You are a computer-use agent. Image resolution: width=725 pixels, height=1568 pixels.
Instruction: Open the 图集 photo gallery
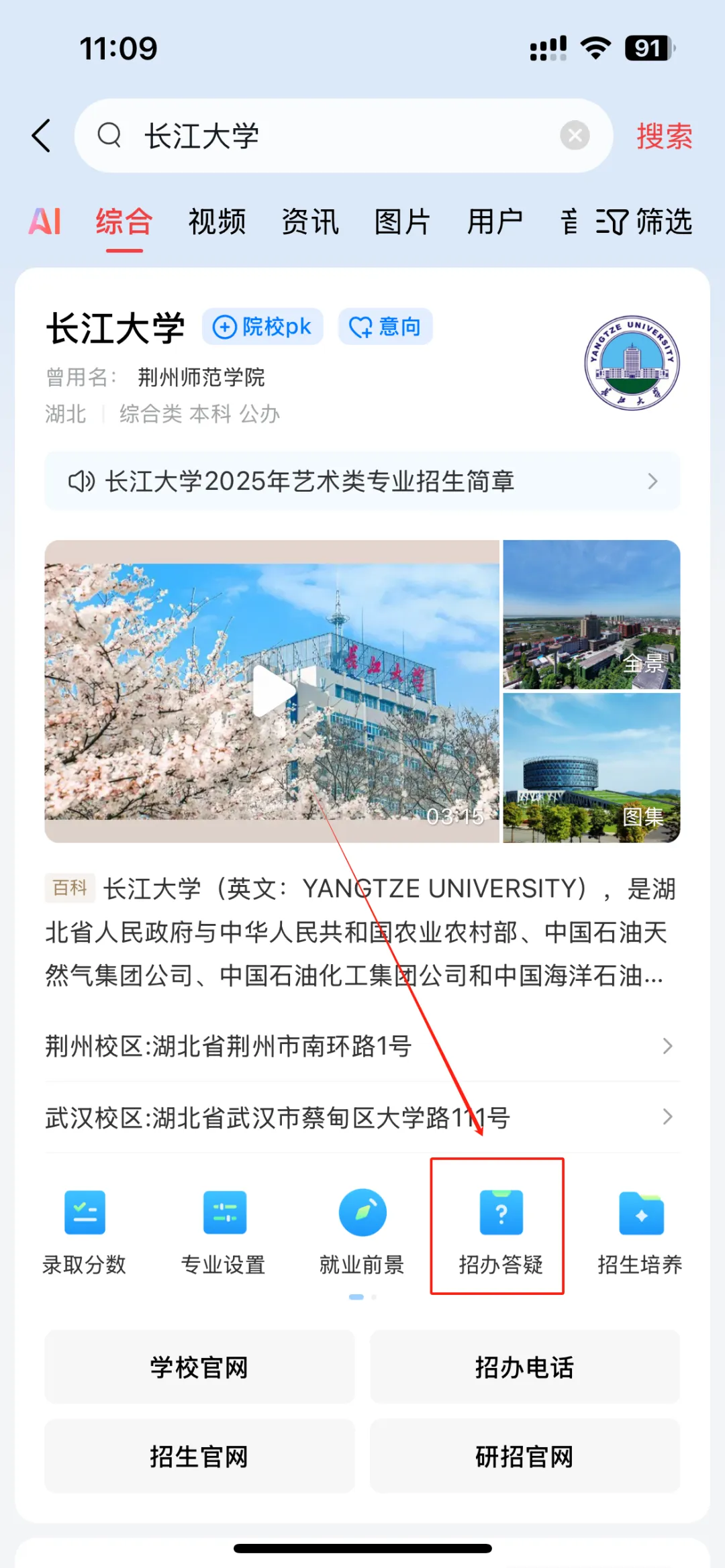click(x=591, y=768)
